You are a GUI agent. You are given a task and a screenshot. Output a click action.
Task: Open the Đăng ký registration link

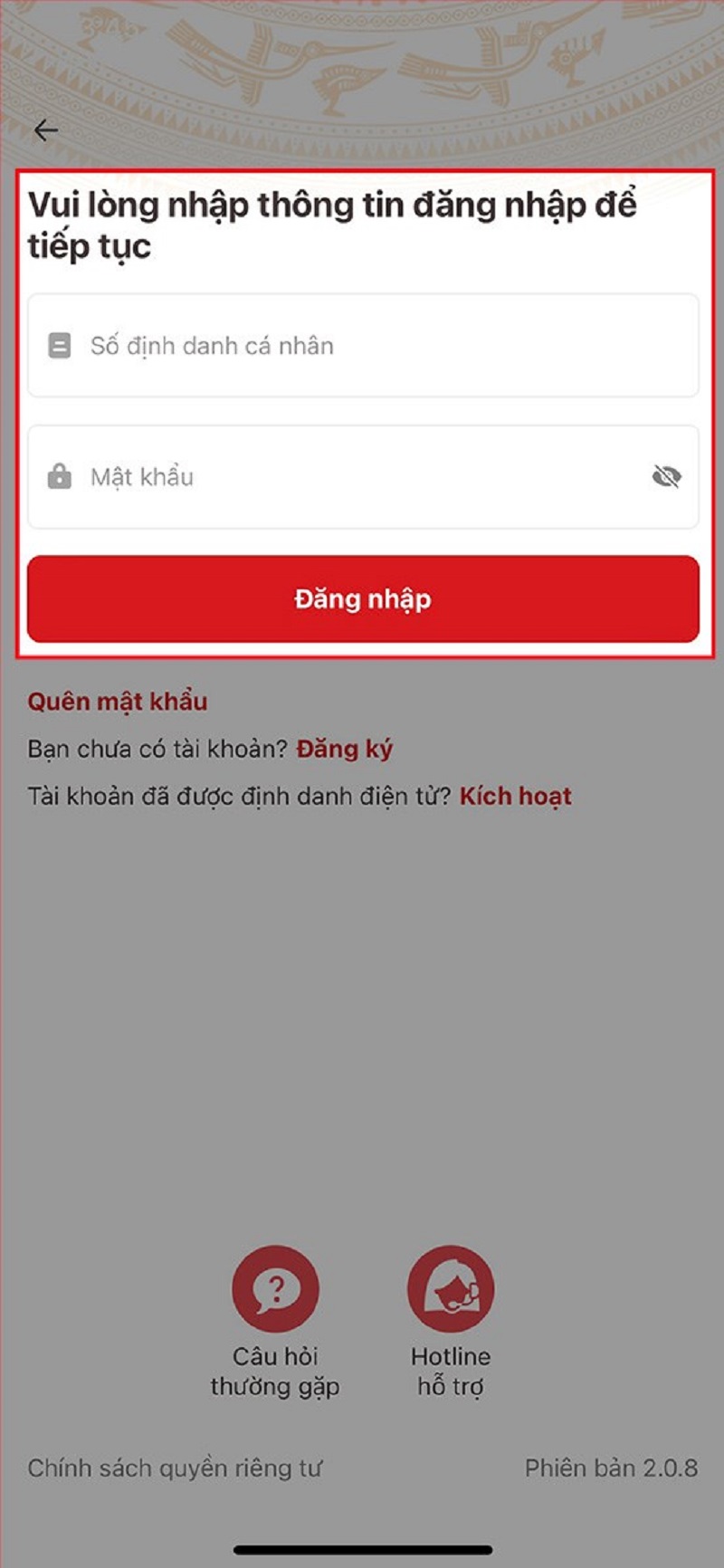(x=344, y=750)
